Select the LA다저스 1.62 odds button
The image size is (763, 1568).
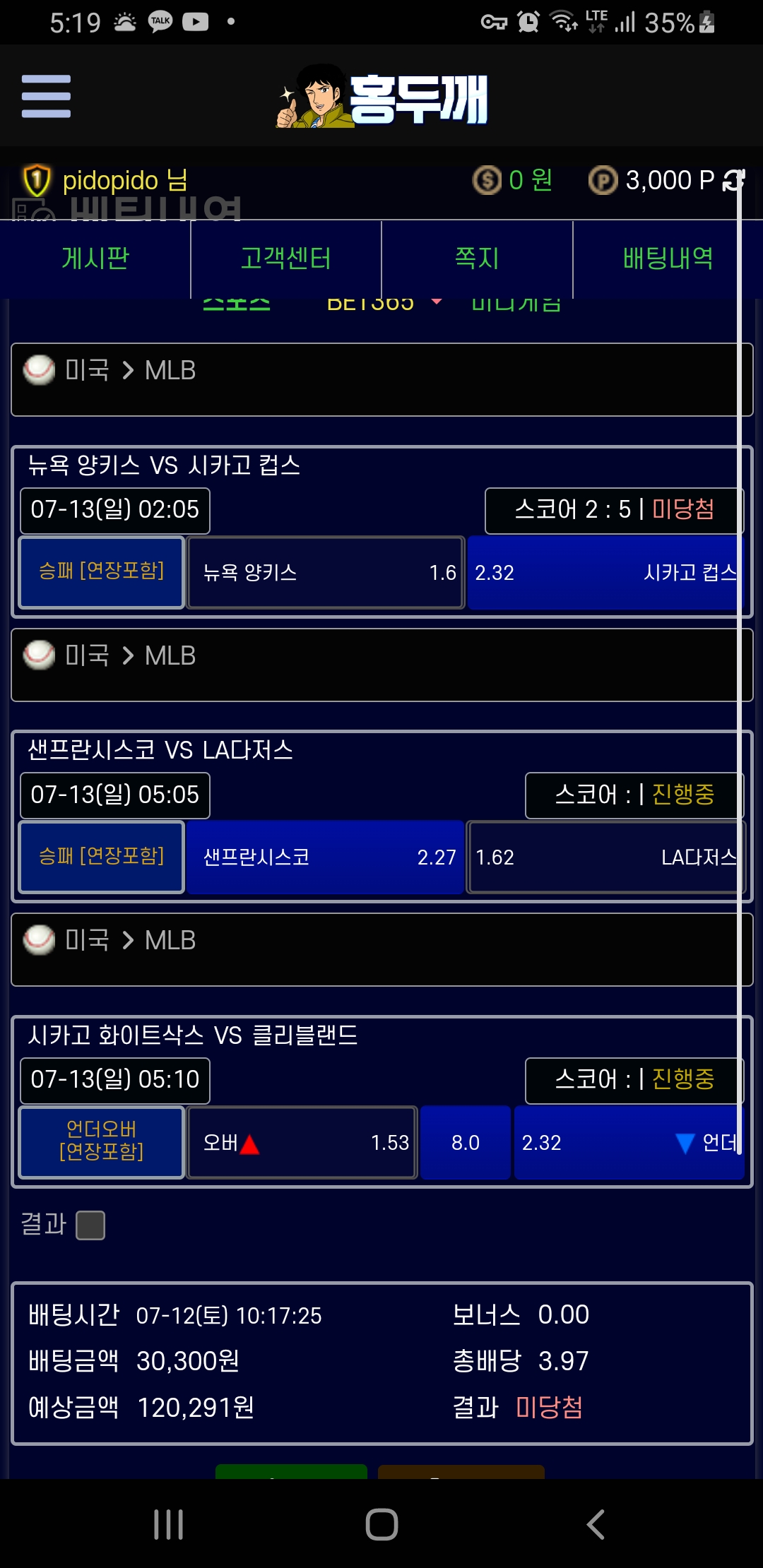coord(605,857)
